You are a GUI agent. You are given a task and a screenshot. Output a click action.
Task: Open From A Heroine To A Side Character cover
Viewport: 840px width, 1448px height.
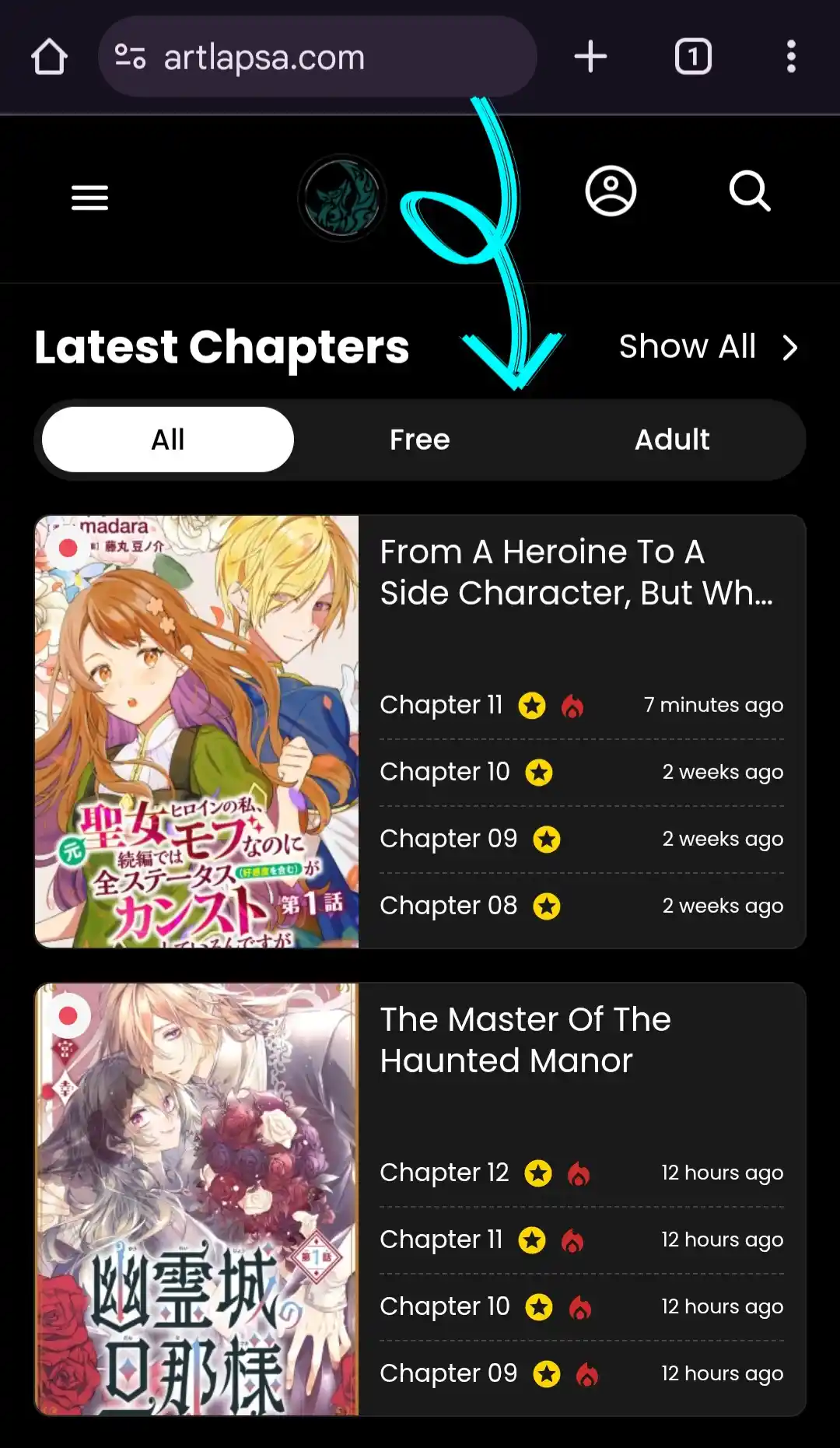(197, 731)
